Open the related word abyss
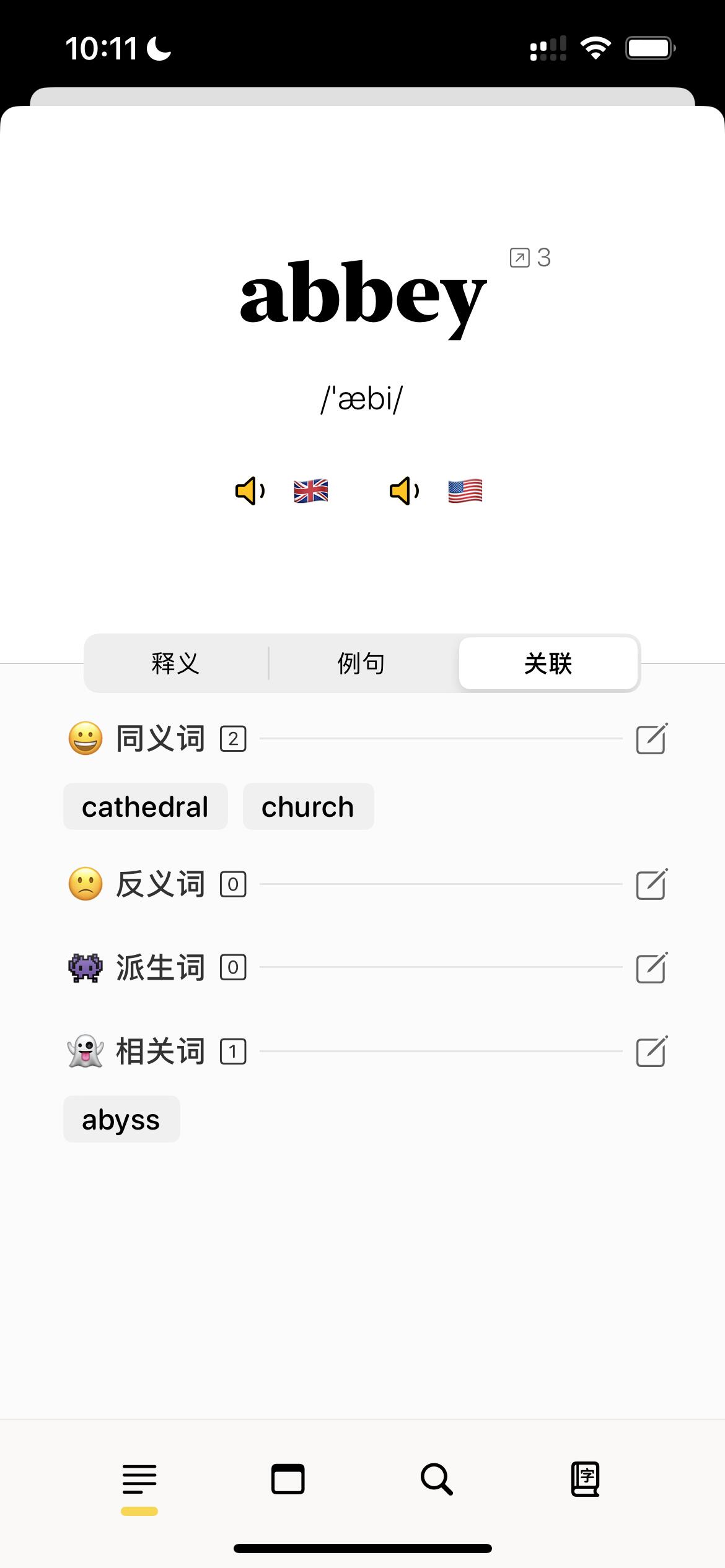This screenshot has height=1568, width=725. 121,1119
